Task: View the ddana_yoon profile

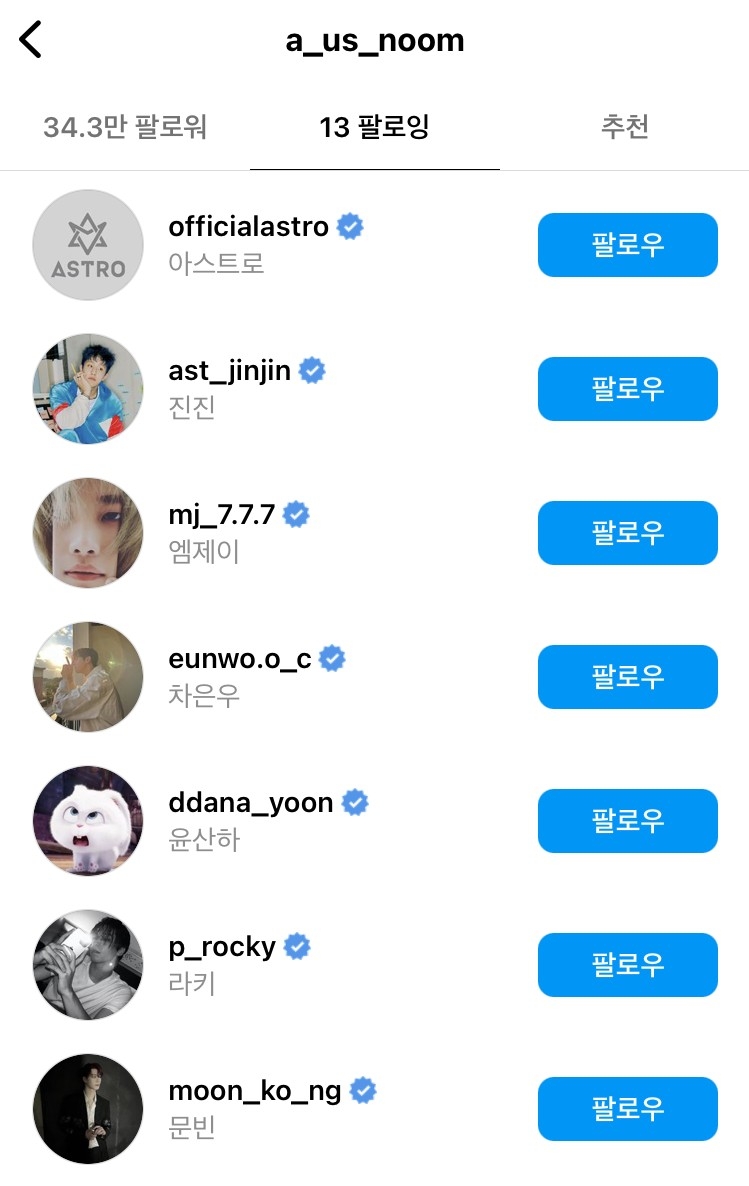Action: coord(250,804)
